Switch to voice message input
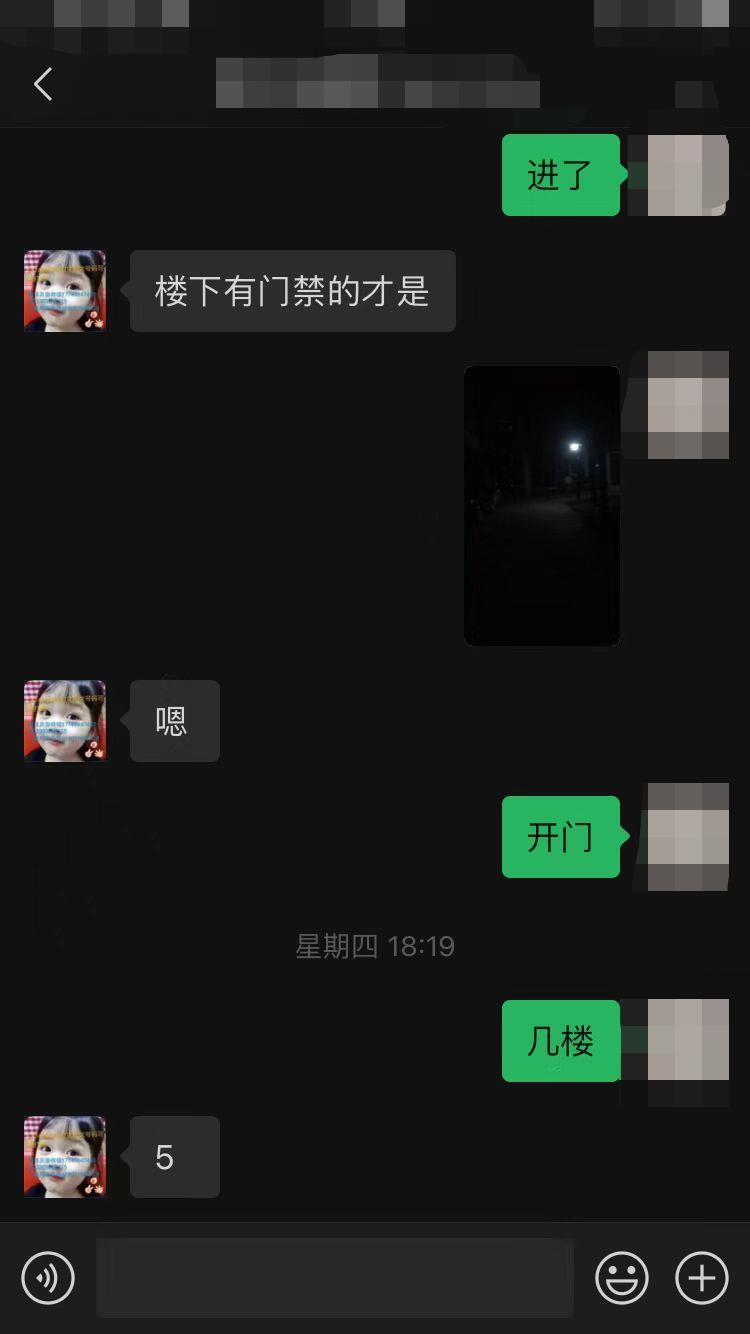This screenshot has height=1334, width=750. pos(48,1277)
